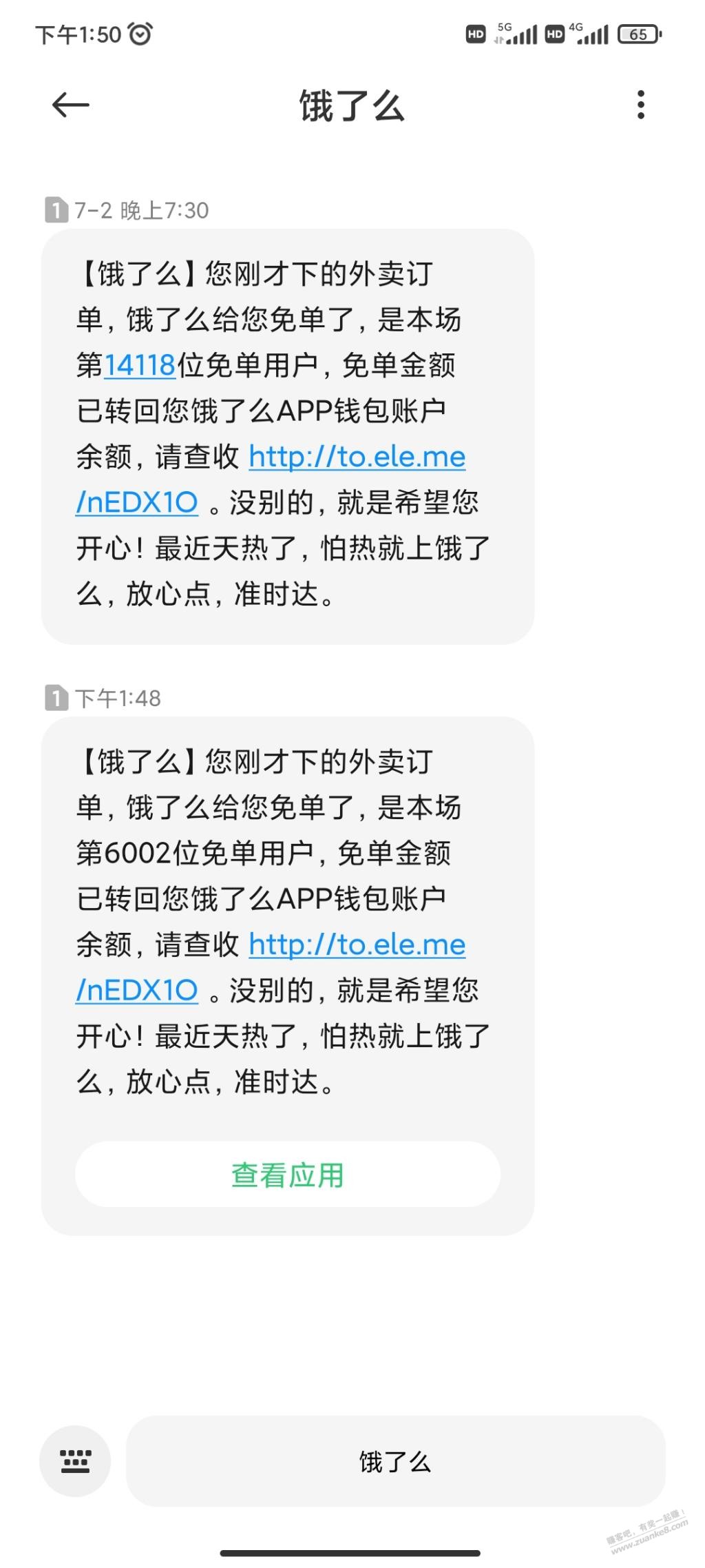Viewport: 705px width, 1568px height.
Task: Switch to the keyboard input icon
Action: (x=75, y=1461)
